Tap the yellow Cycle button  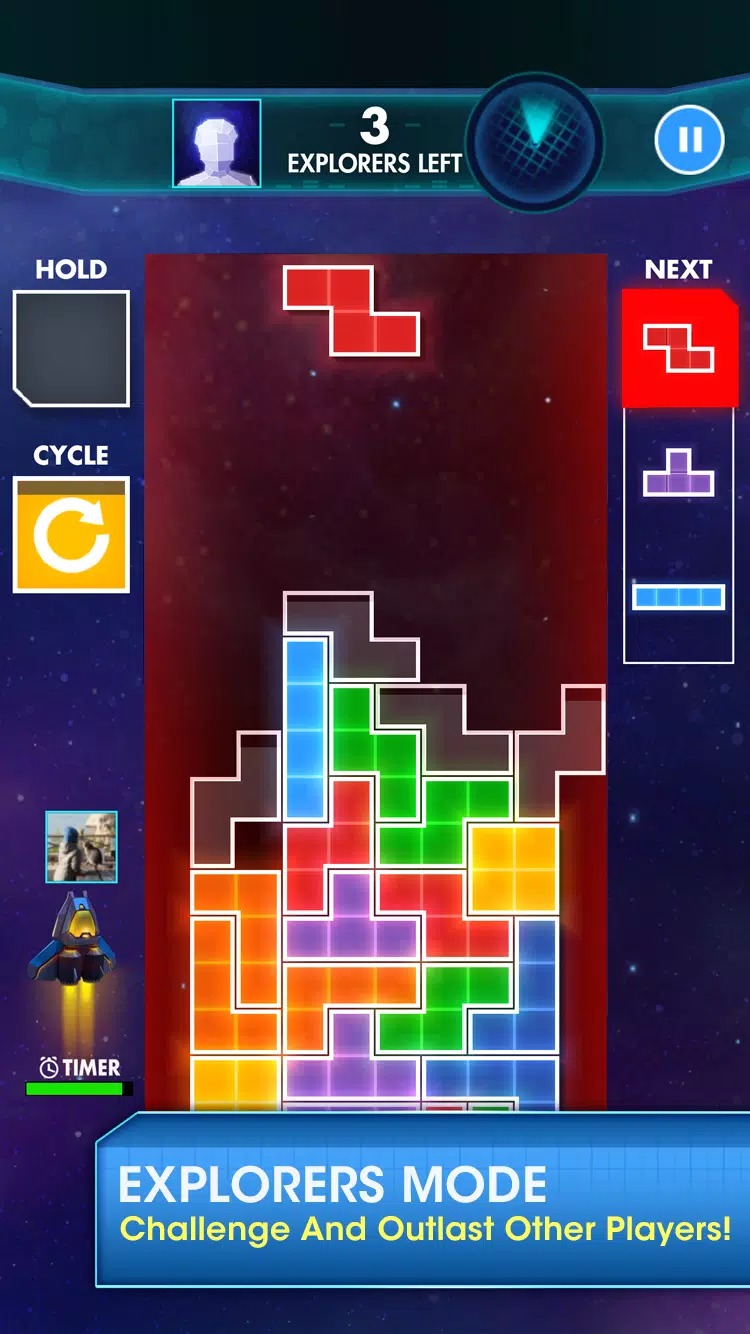click(x=71, y=535)
